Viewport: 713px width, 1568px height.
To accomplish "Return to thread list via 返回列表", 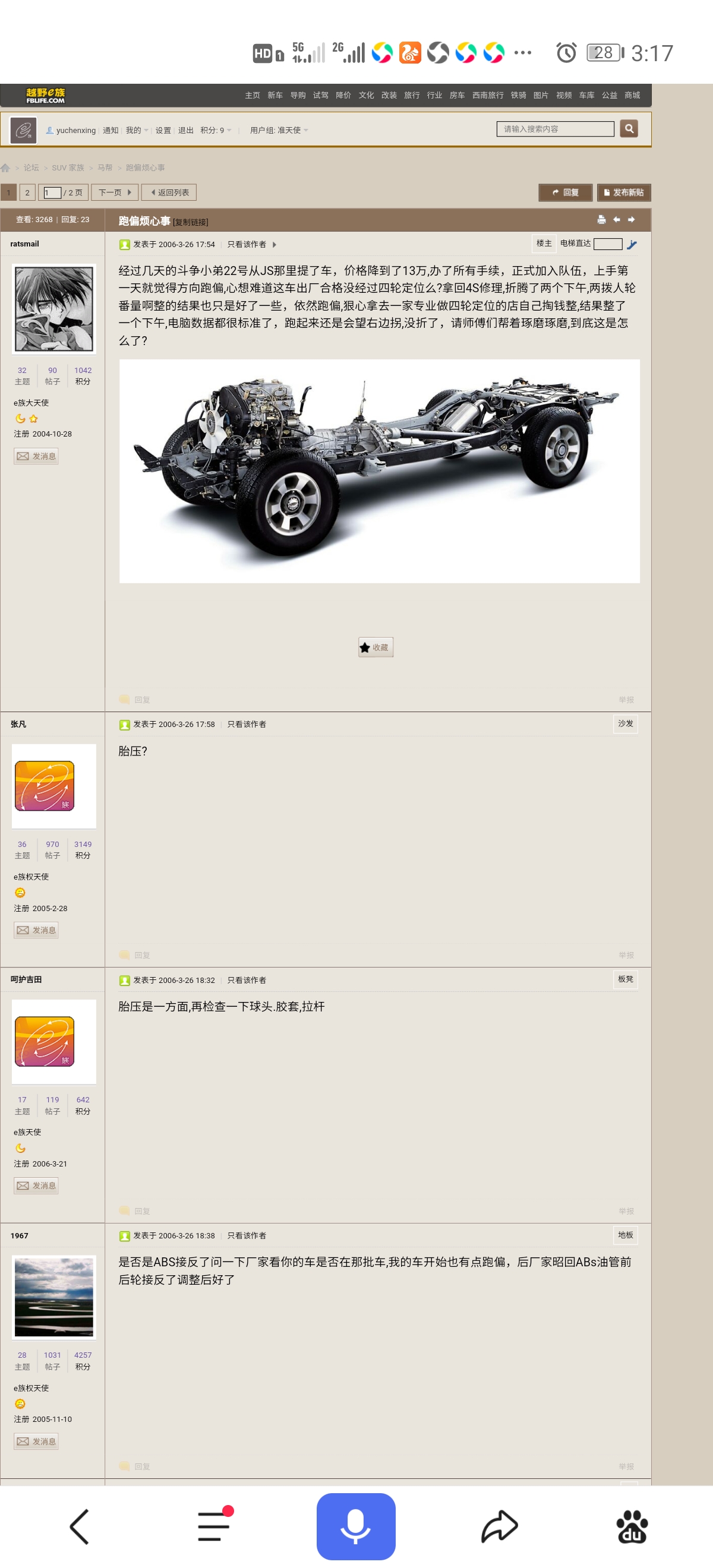I will tap(169, 192).
